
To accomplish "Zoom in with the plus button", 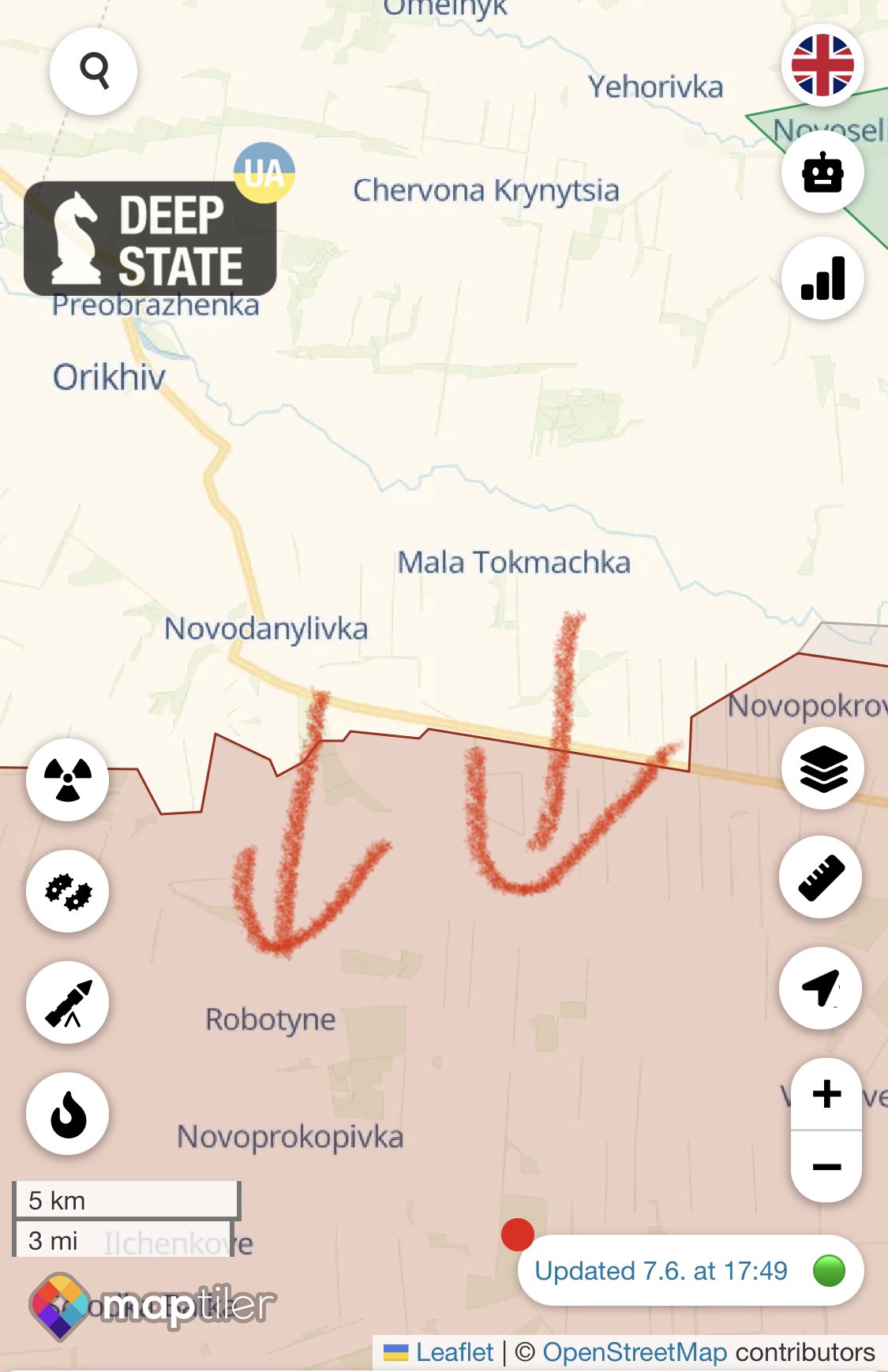I will coord(826,1094).
